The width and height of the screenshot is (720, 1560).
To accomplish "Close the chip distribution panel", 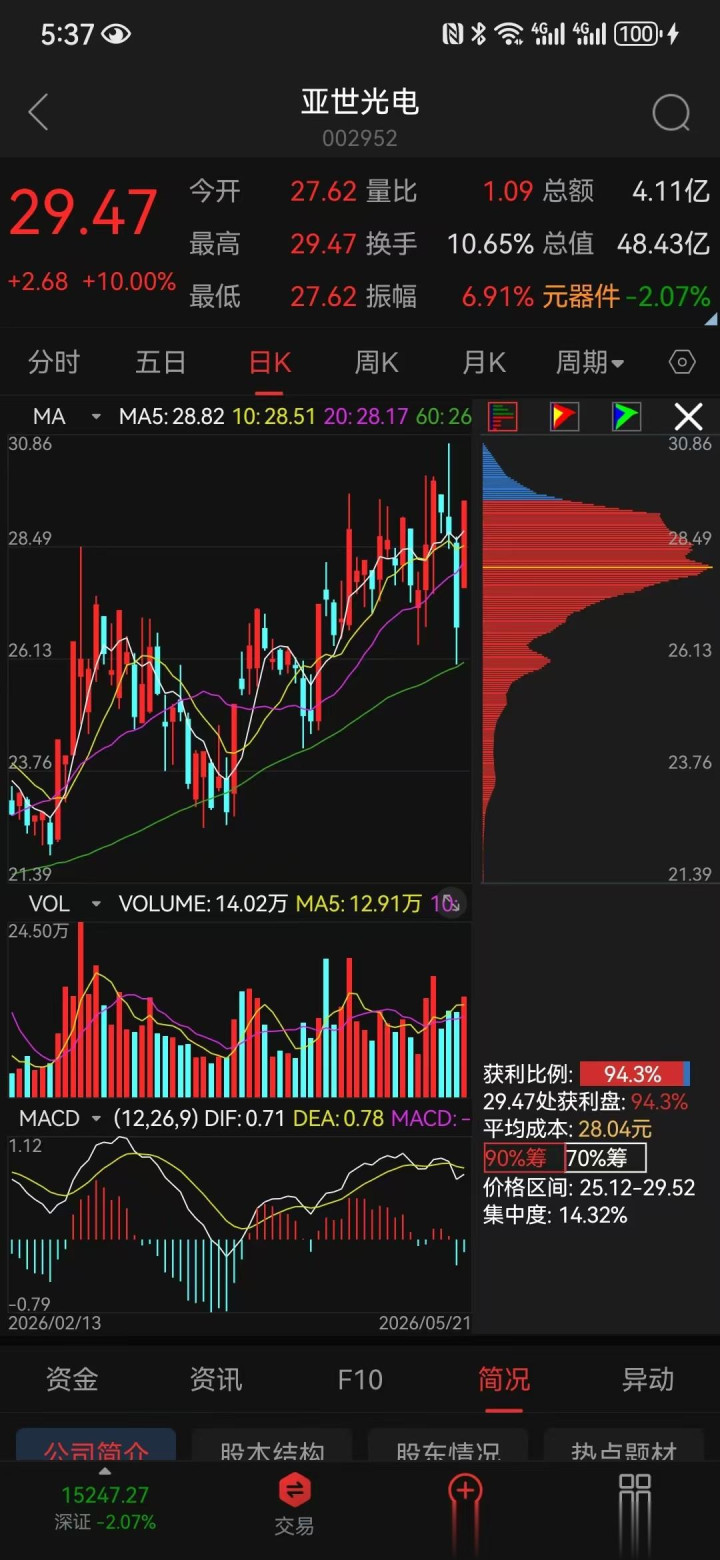I will point(688,416).
